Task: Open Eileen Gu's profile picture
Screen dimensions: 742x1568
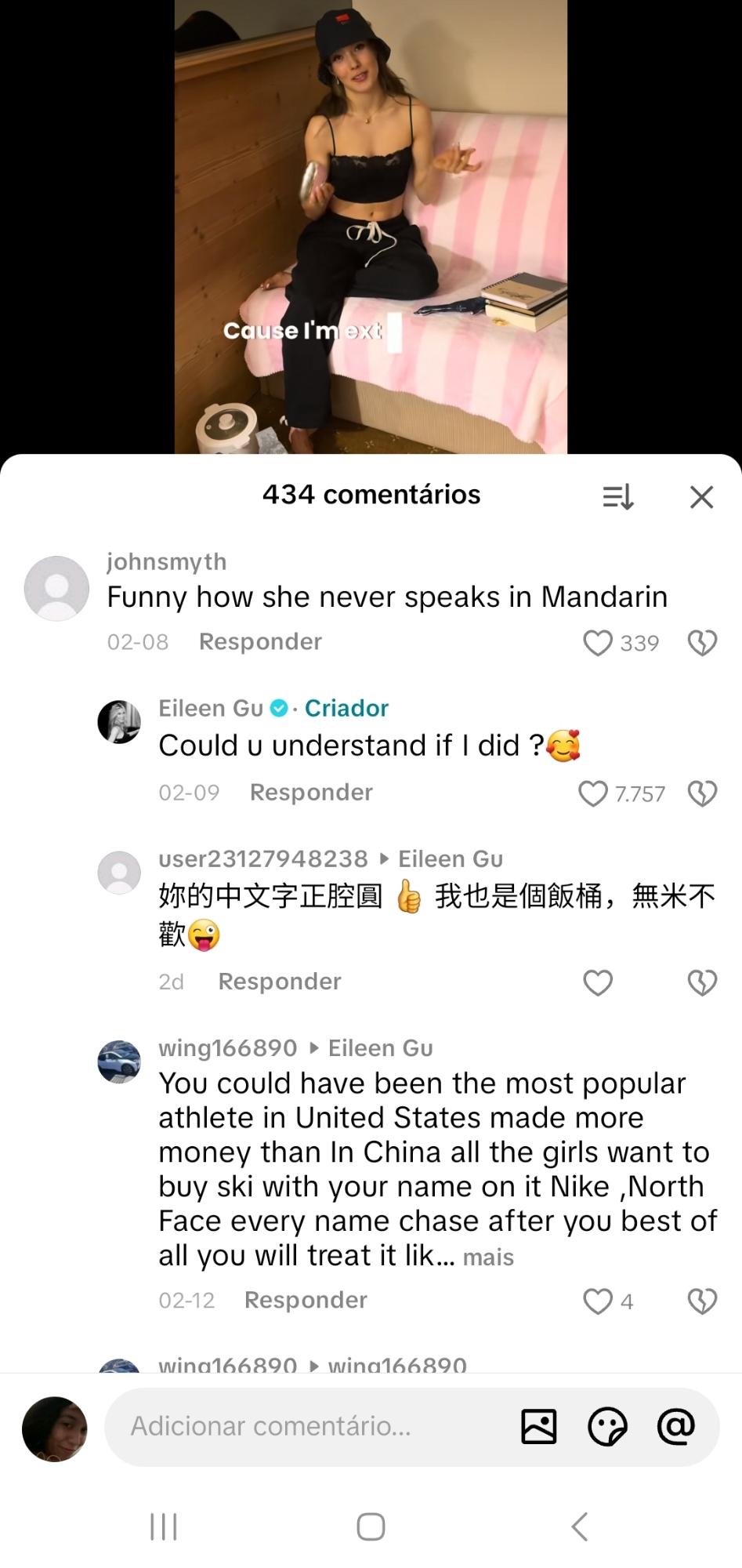Action: [119, 722]
